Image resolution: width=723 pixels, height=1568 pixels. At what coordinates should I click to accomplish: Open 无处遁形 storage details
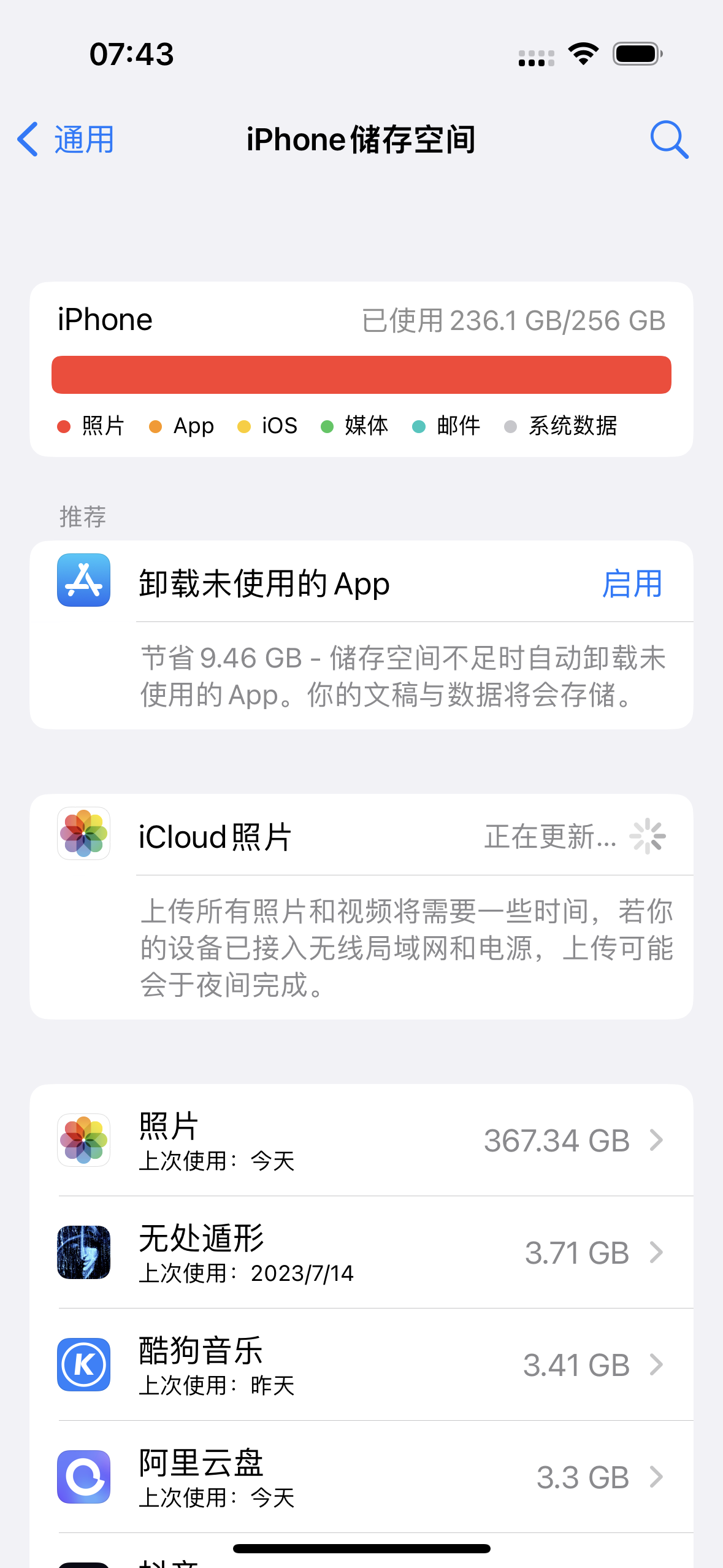pyautogui.click(x=362, y=1252)
